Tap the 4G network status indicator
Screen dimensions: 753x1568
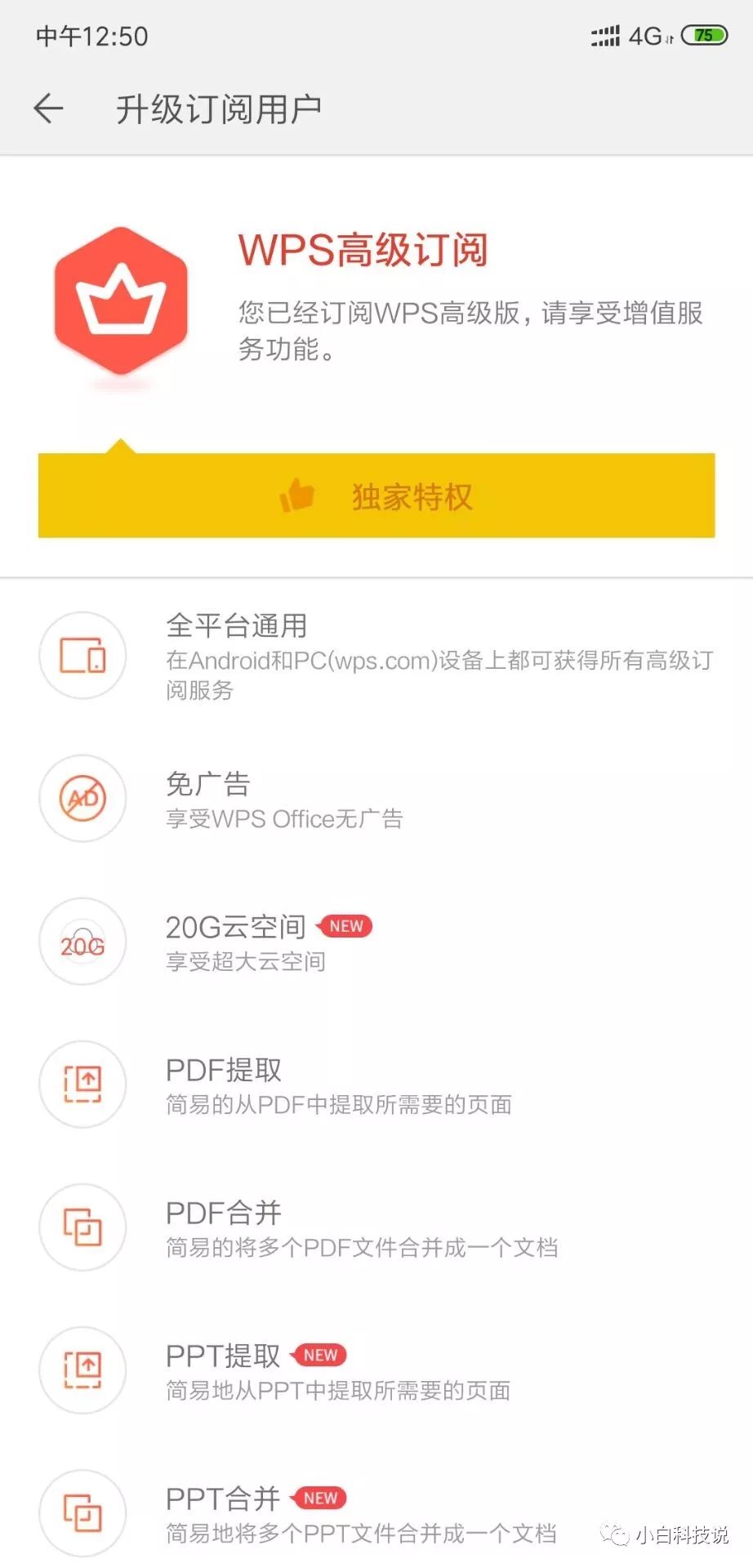[644, 35]
